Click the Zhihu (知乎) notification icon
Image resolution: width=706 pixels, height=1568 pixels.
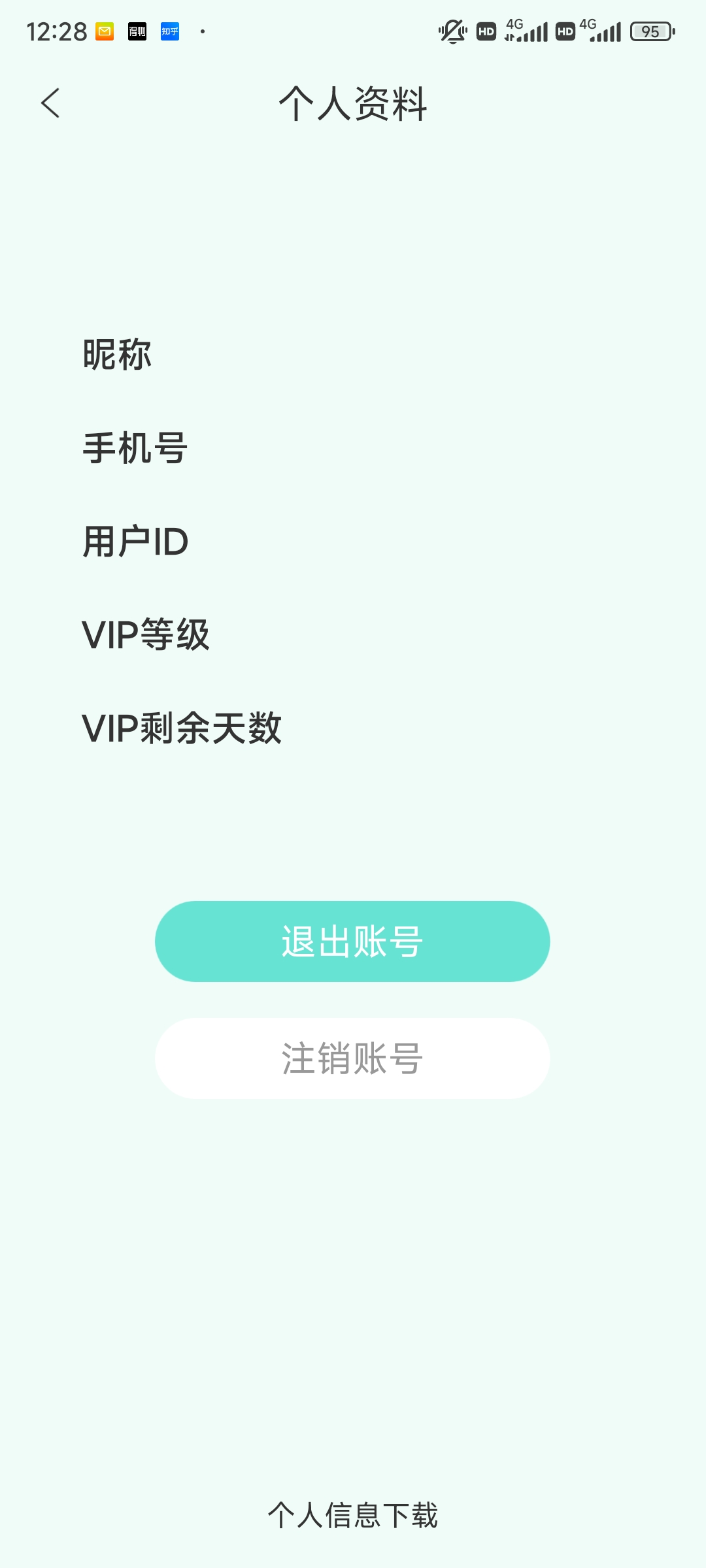point(169,31)
